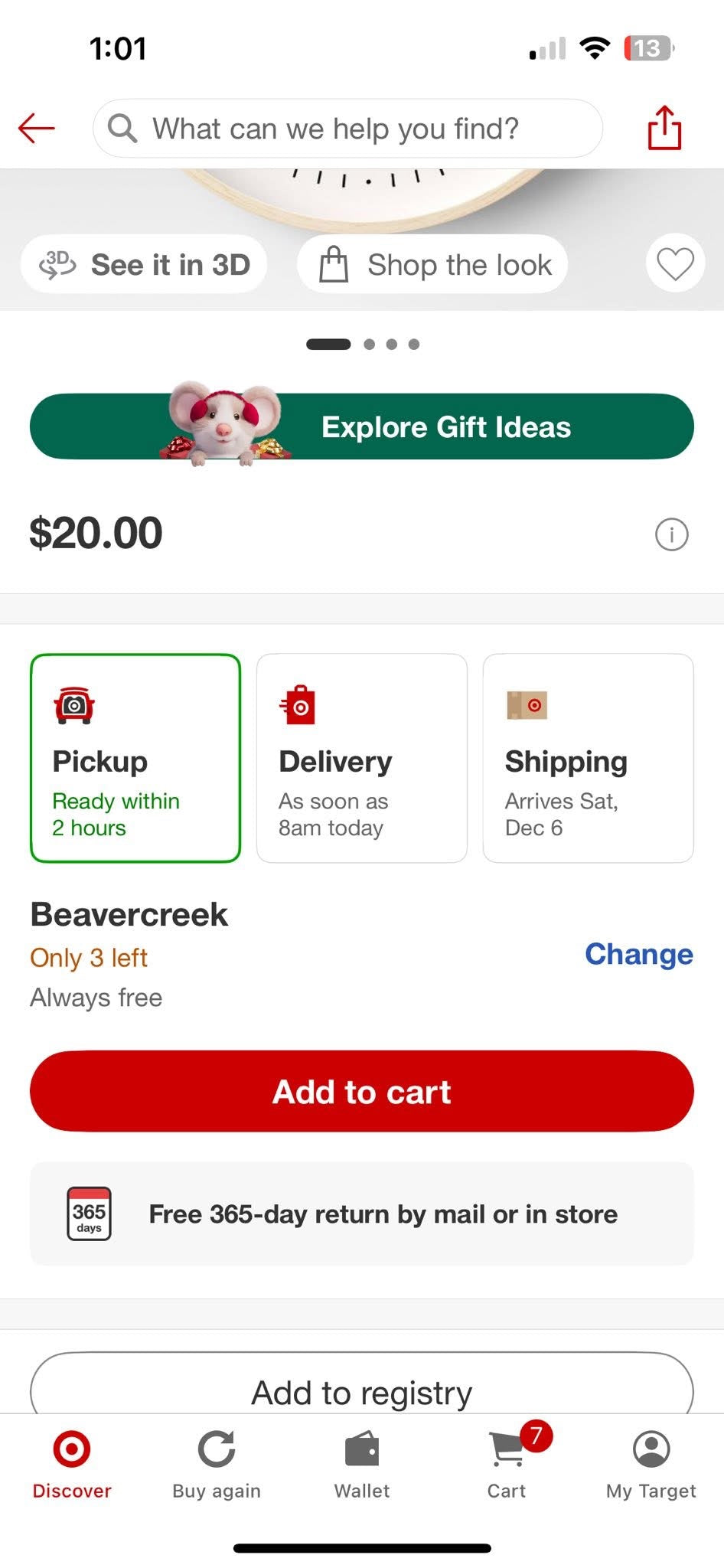Tap the product search field
The height and width of the screenshot is (1568, 724).
[347, 129]
